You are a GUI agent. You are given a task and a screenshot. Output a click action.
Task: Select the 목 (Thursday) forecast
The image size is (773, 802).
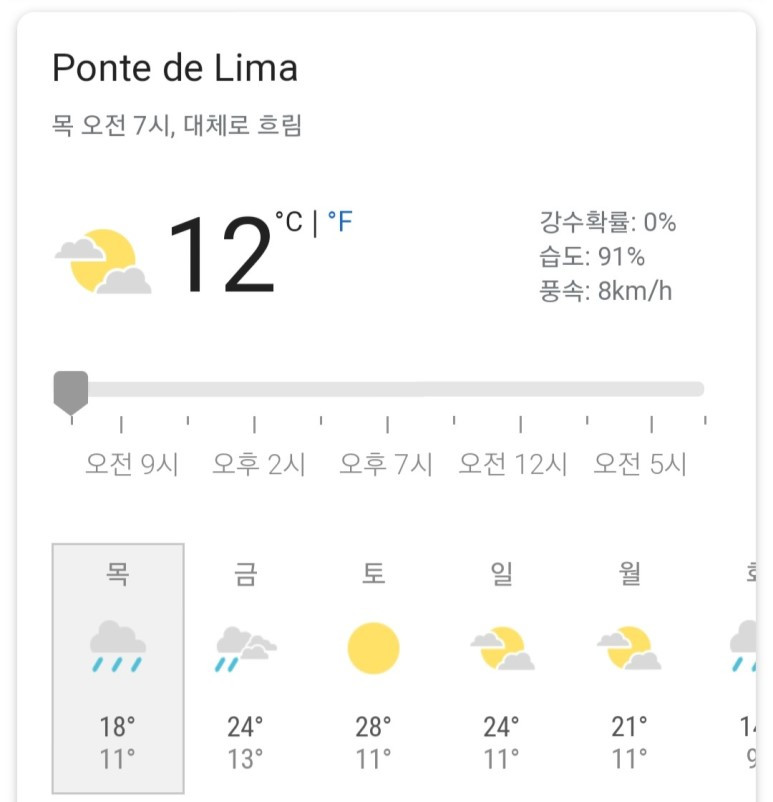[118, 667]
